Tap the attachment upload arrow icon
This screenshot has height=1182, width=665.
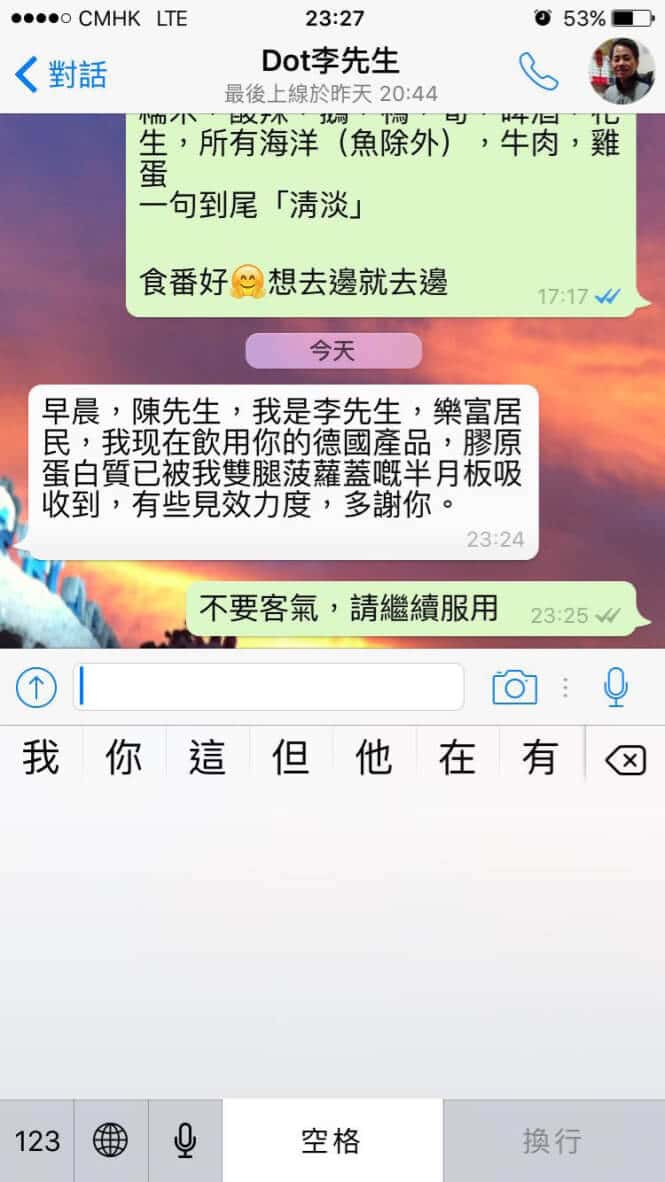pyautogui.click(x=37, y=687)
